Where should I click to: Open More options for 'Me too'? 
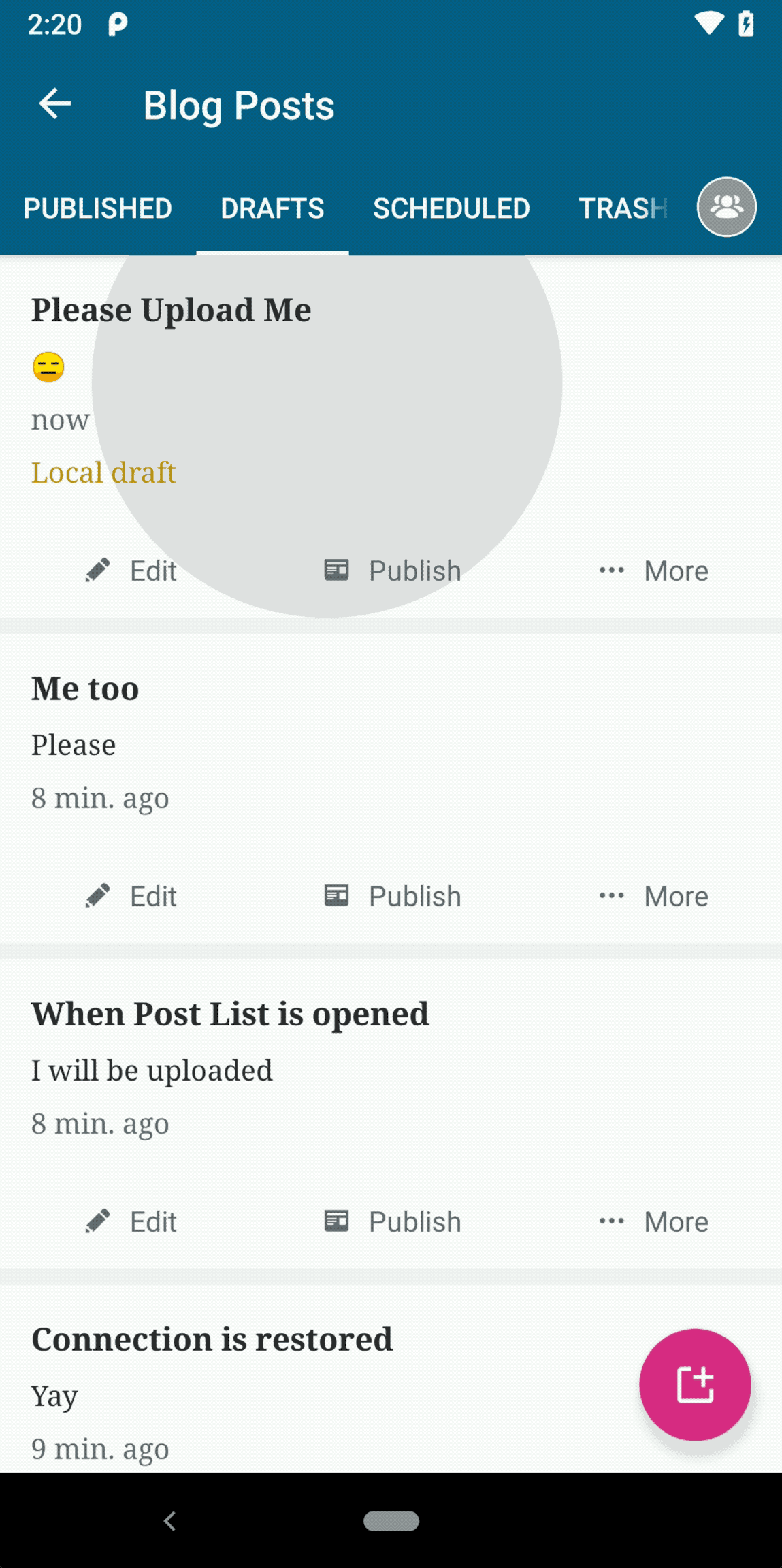(x=654, y=896)
